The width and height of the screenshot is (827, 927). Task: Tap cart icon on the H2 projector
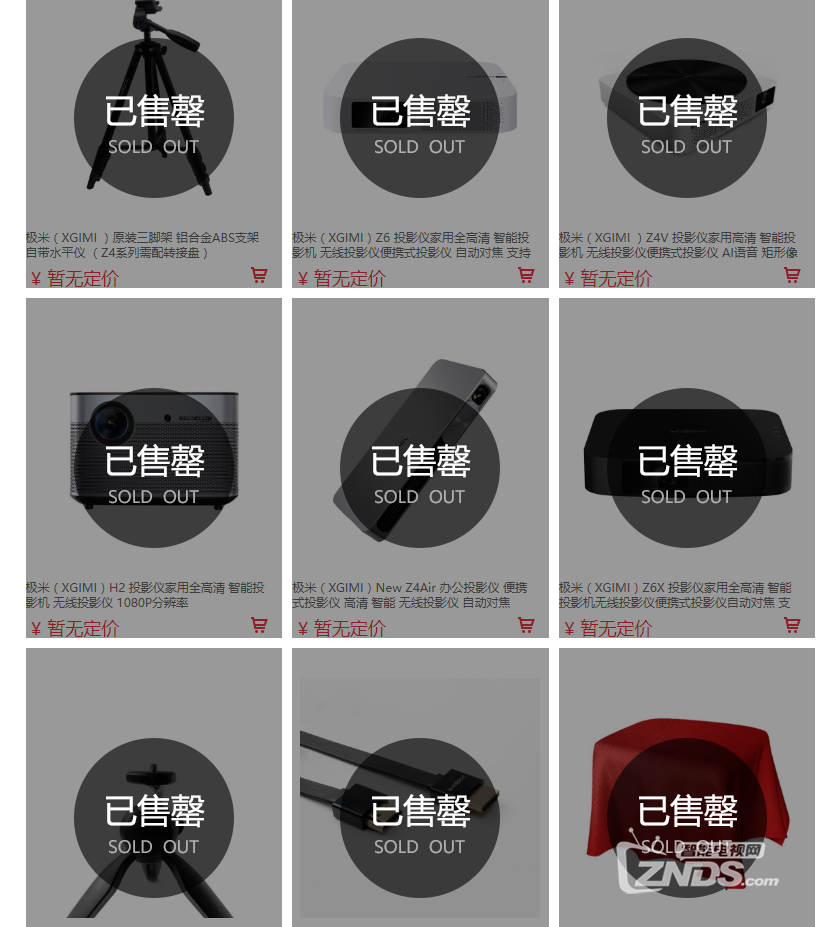point(259,625)
